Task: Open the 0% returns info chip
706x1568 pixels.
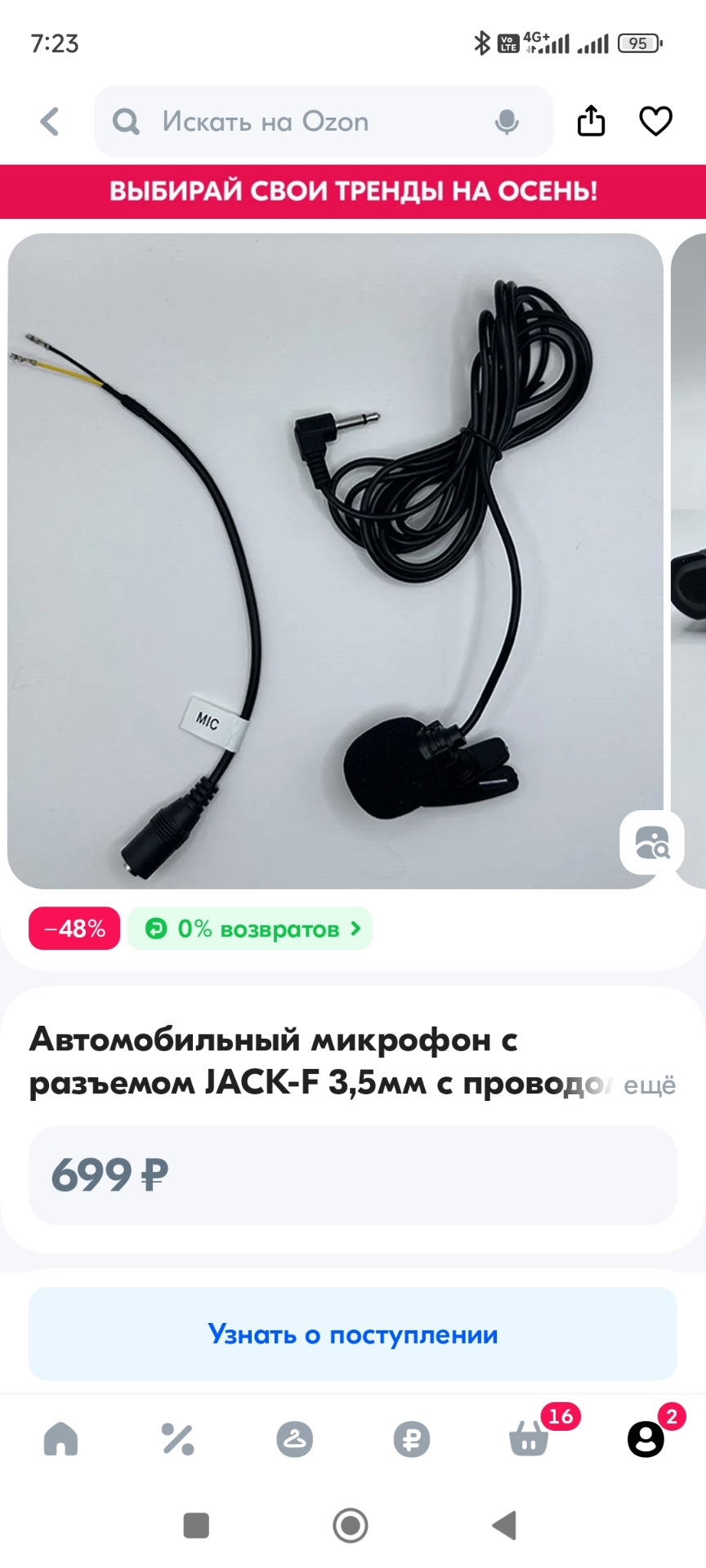Action: click(x=250, y=929)
